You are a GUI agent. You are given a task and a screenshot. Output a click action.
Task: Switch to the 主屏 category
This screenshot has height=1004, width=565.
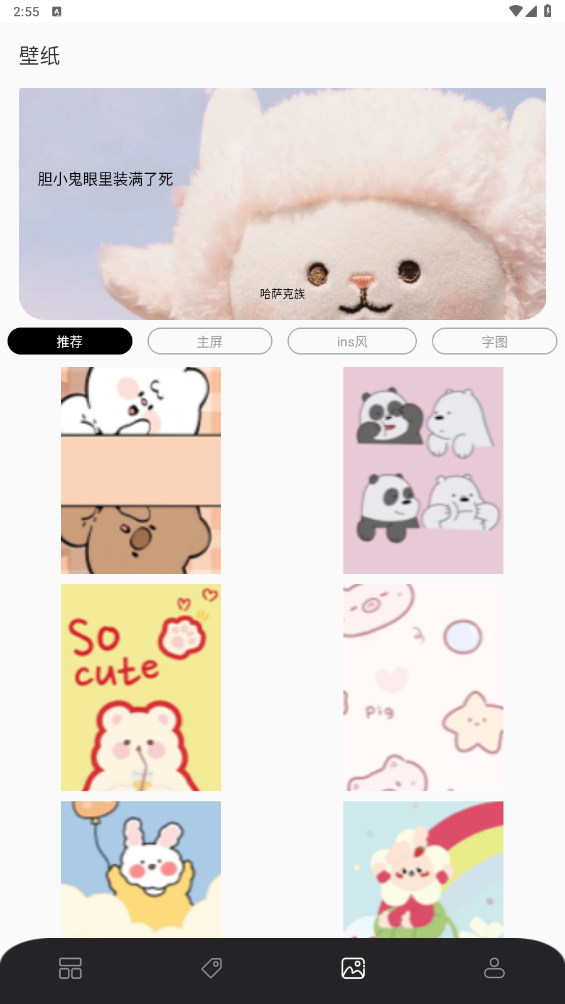click(210, 341)
